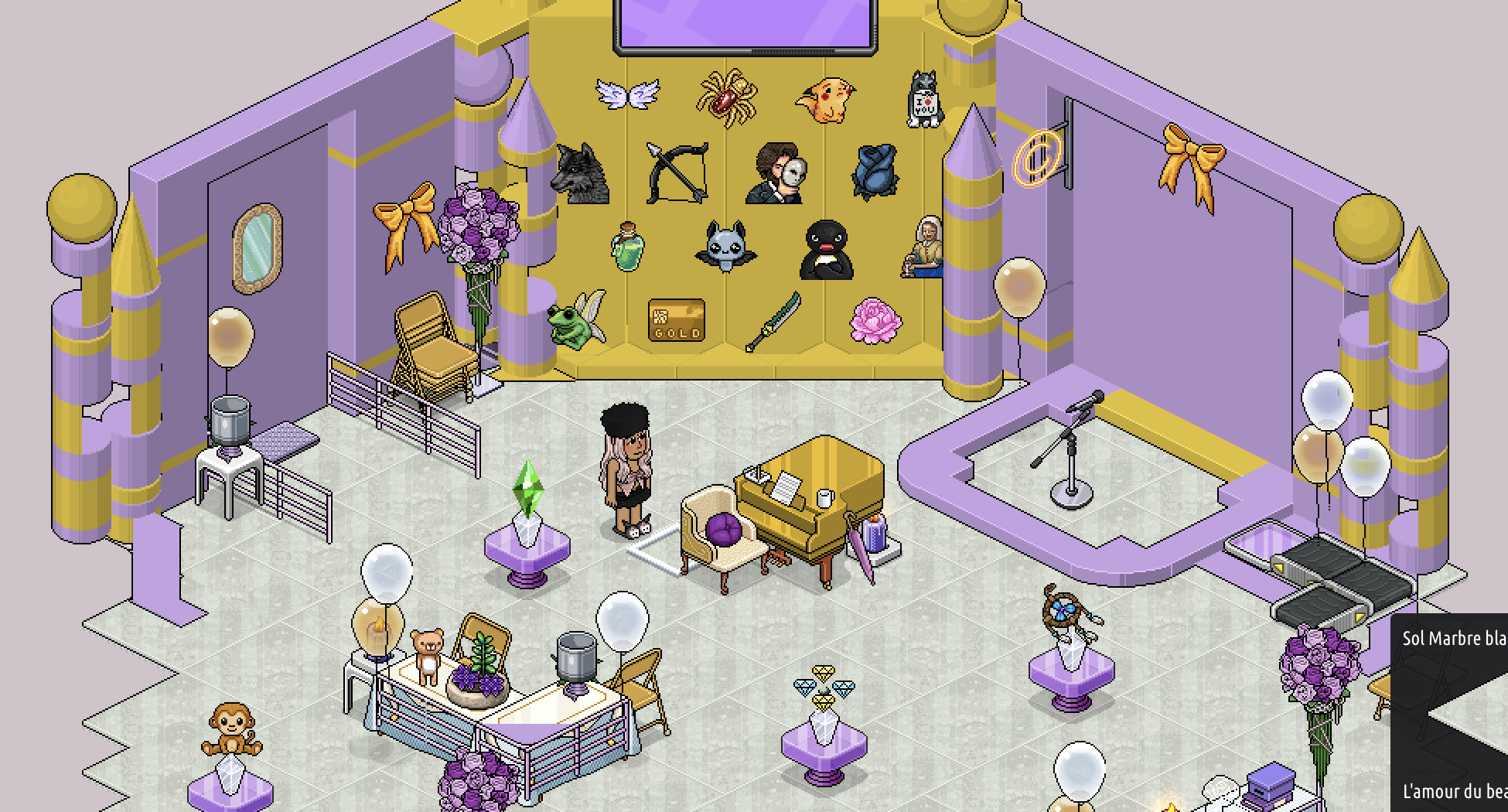
Task: Select the avatar with the black hat
Action: coord(626,472)
